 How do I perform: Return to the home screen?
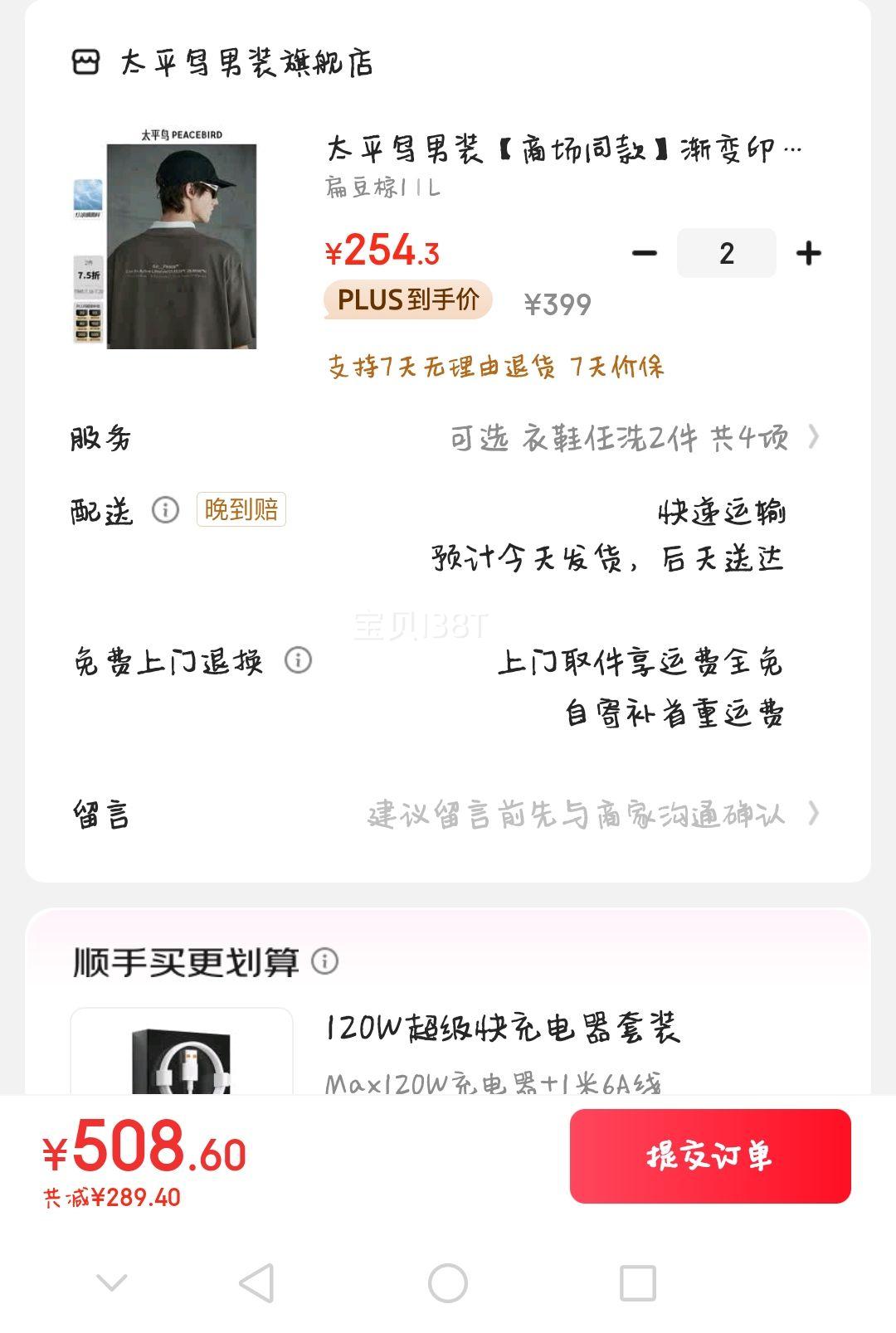click(448, 1283)
